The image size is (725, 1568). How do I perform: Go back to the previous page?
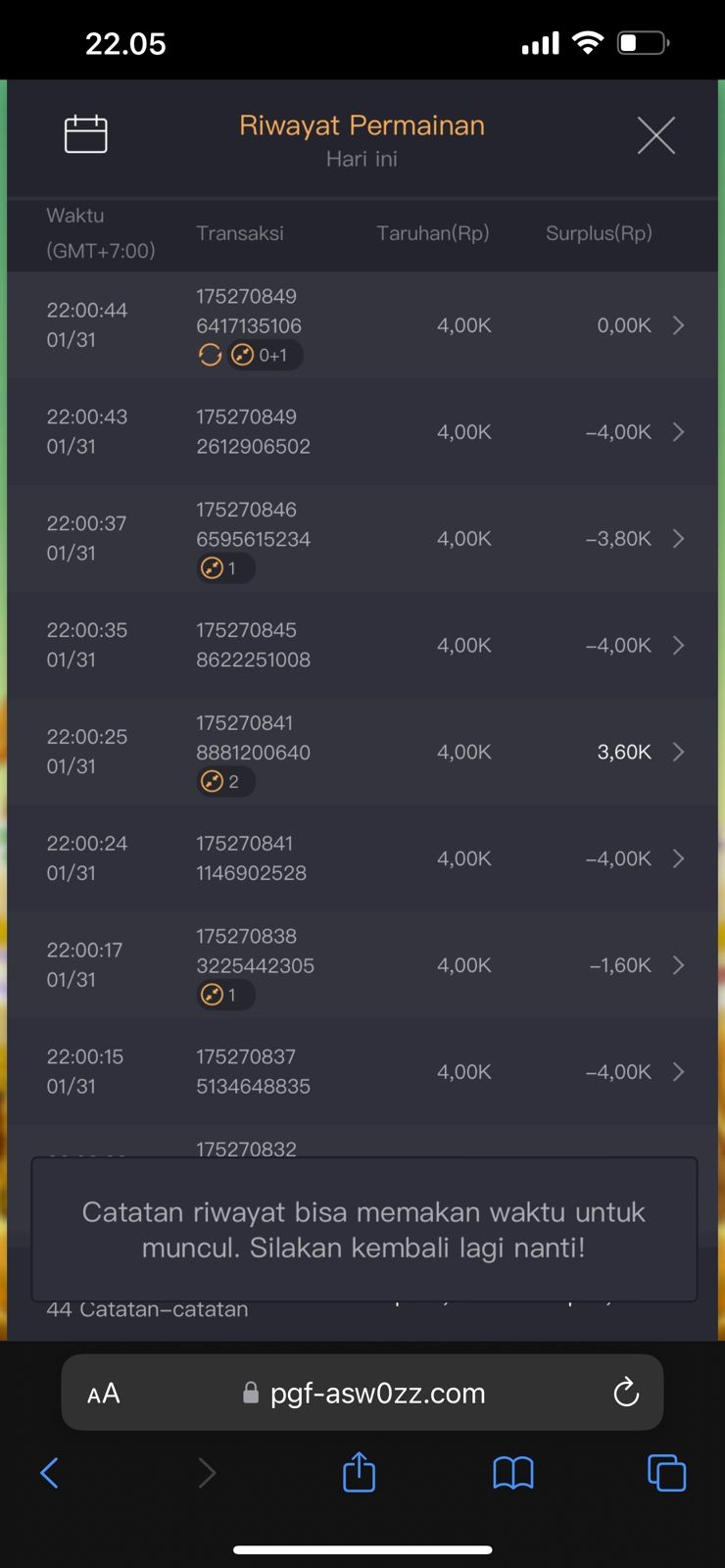click(x=50, y=1472)
